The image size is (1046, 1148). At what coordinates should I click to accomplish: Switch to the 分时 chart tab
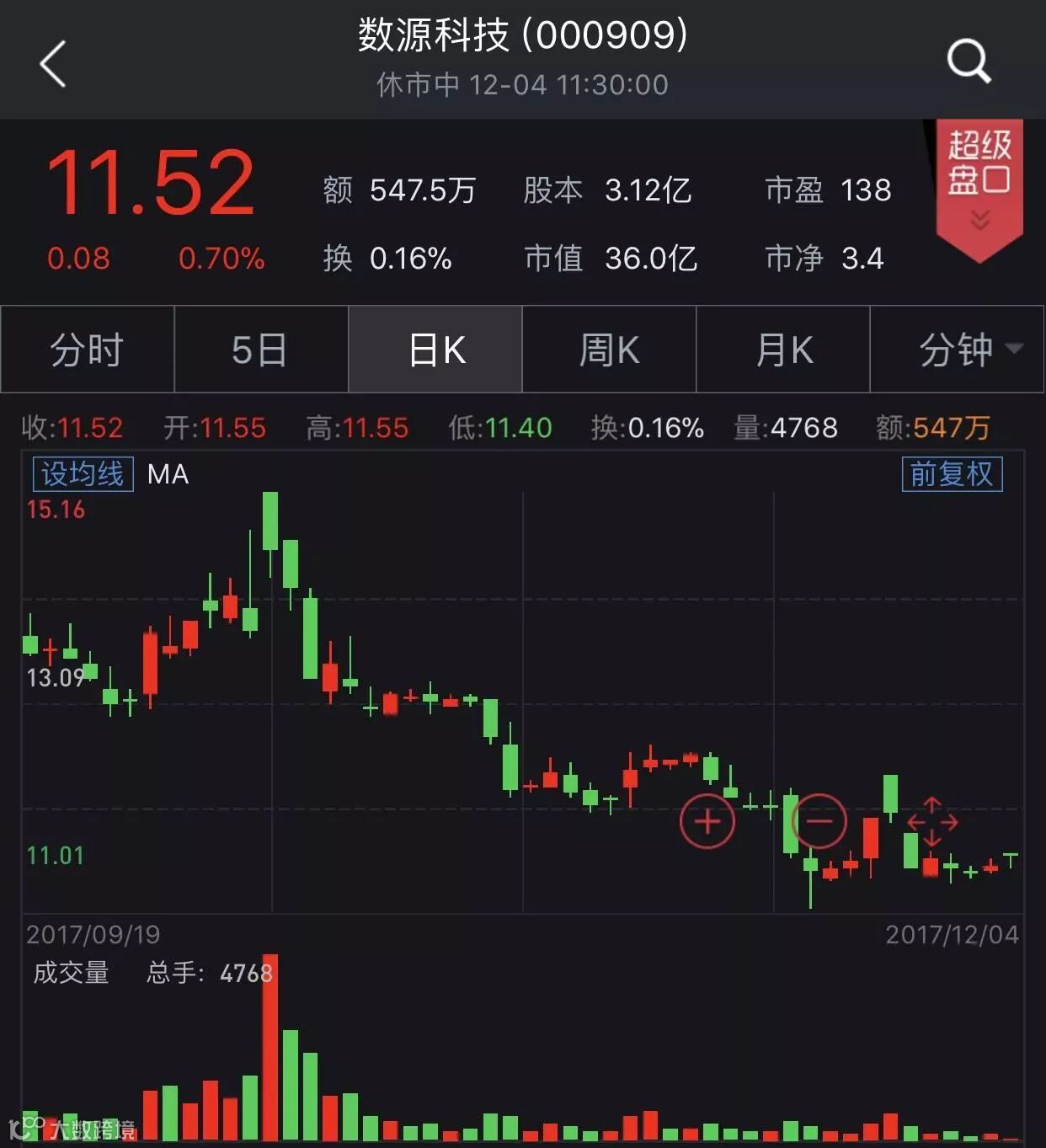point(88,350)
